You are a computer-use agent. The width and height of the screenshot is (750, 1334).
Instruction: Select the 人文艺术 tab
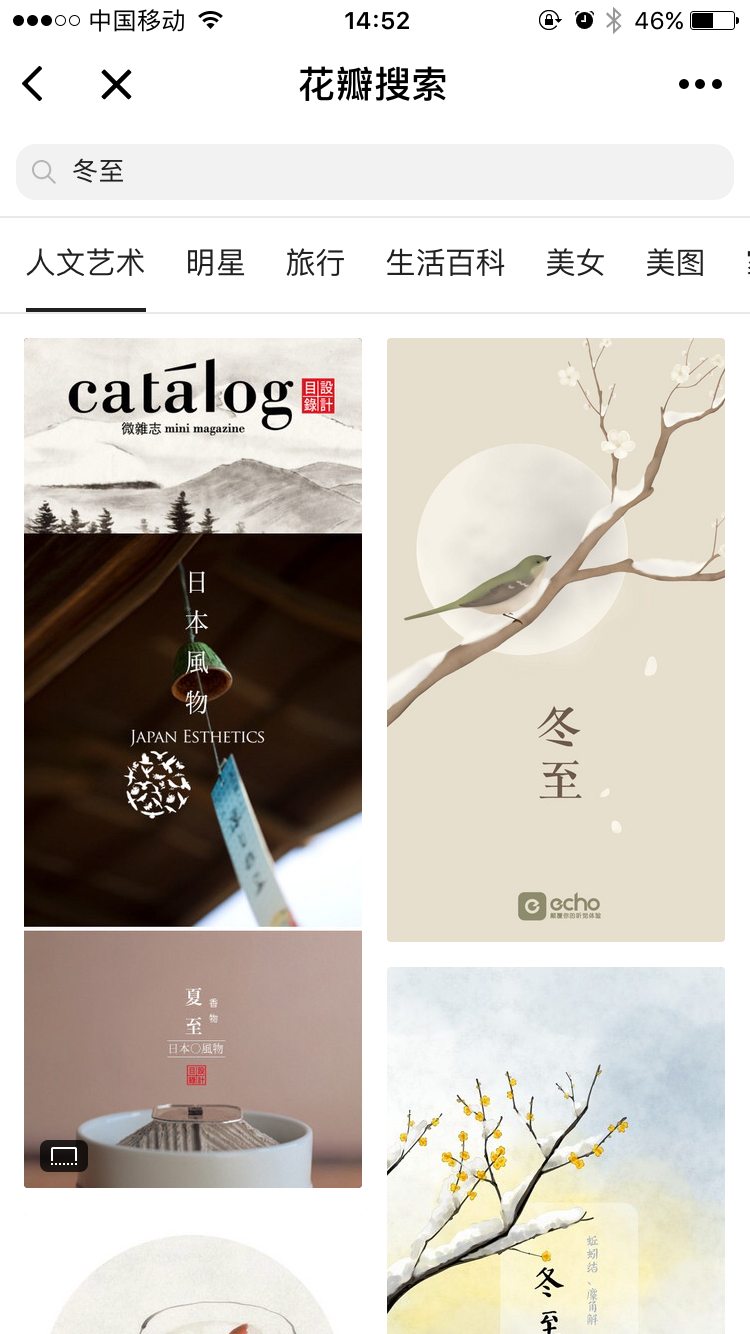pyautogui.click(x=86, y=263)
